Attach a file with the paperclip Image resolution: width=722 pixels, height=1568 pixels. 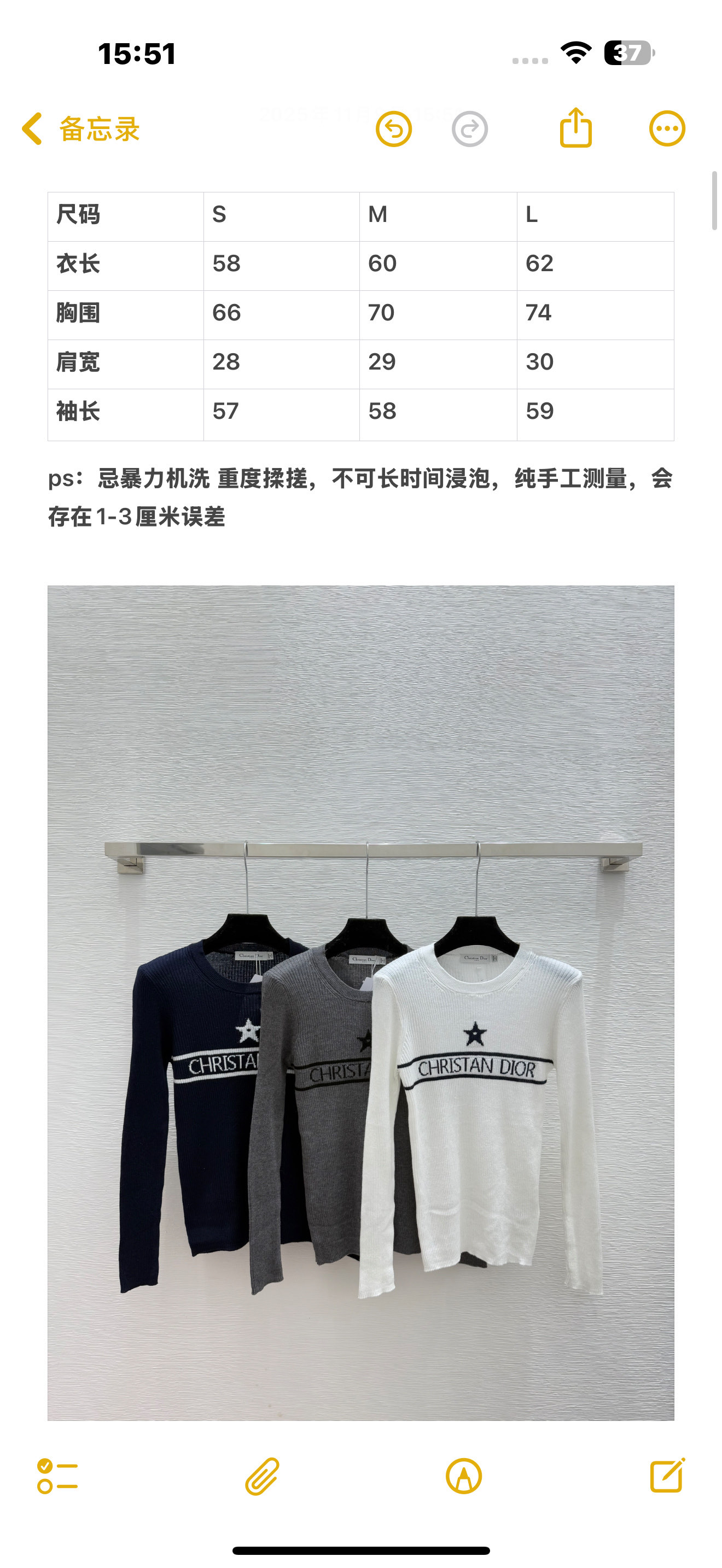(x=262, y=1476)
